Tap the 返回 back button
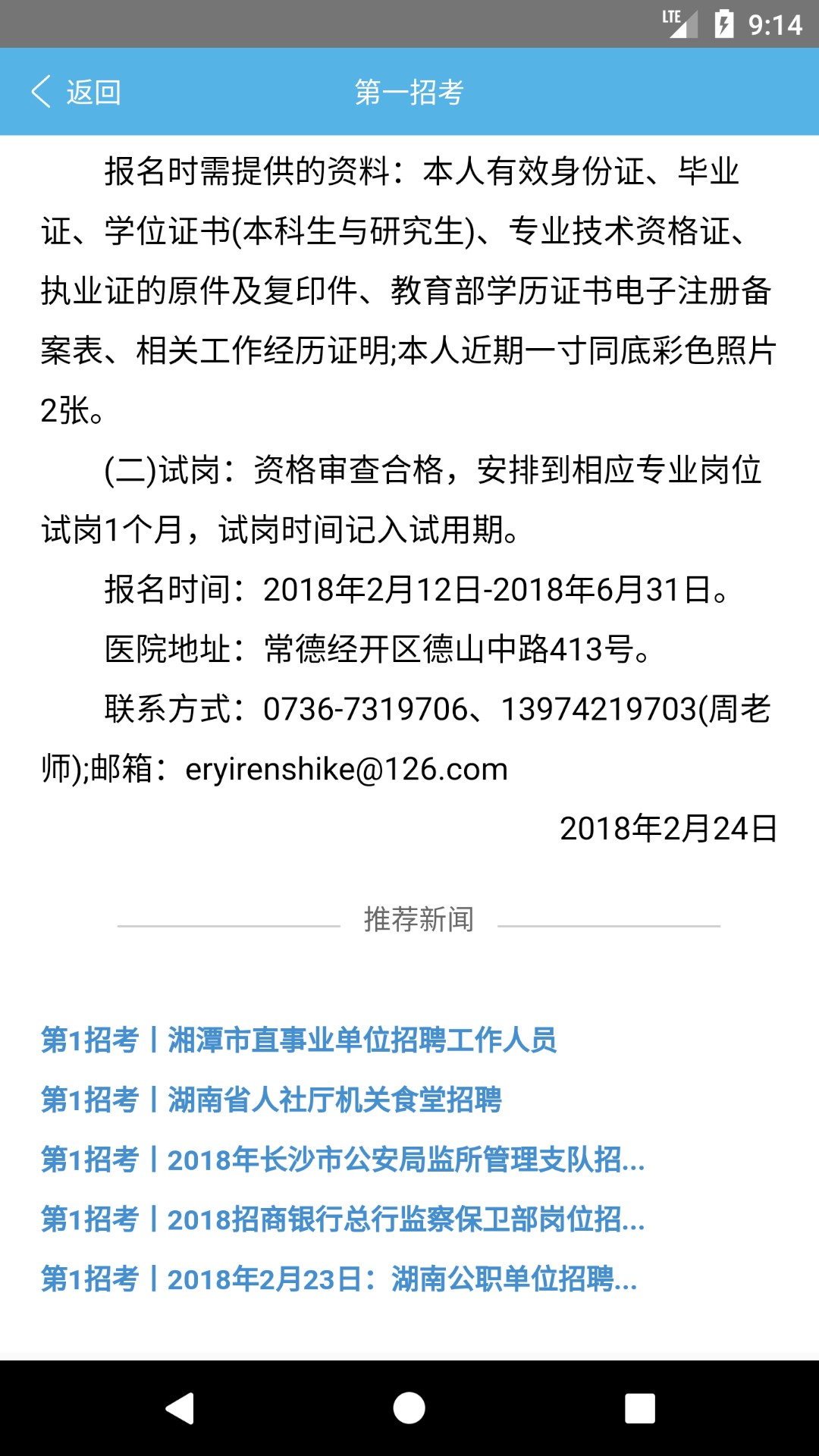 click(x=76, y=92)
